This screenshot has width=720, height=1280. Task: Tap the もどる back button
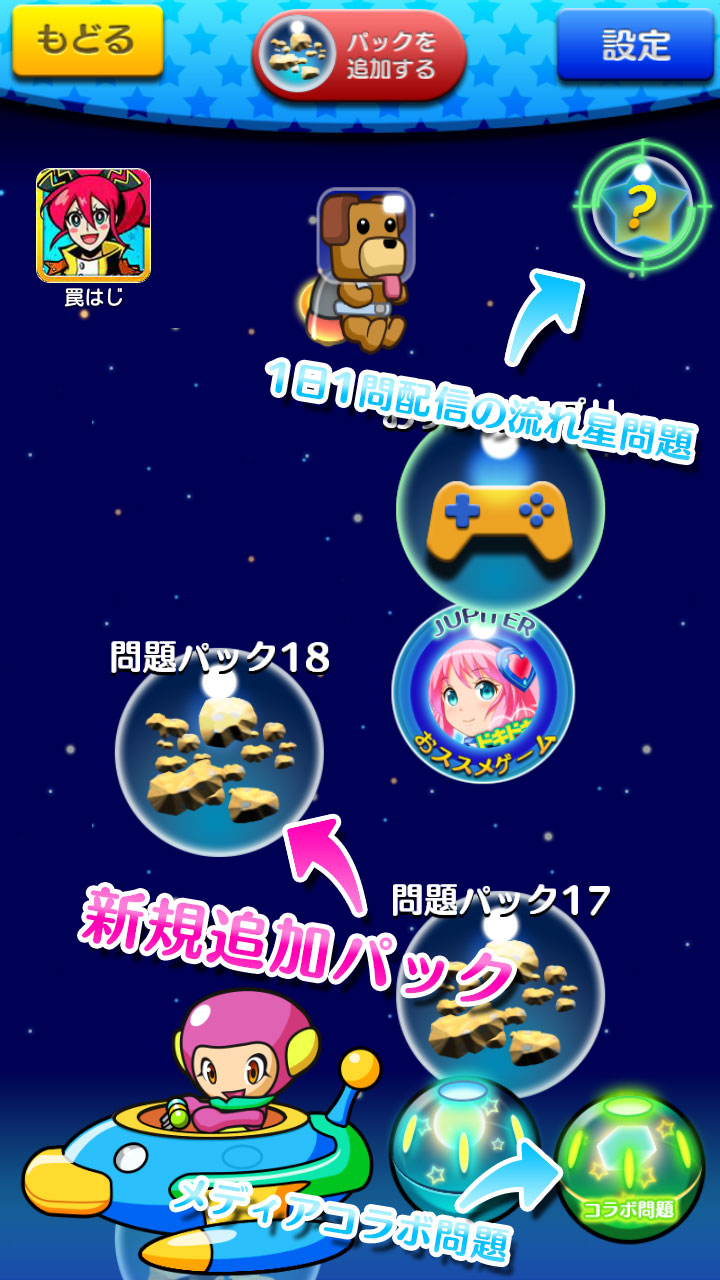87,40
